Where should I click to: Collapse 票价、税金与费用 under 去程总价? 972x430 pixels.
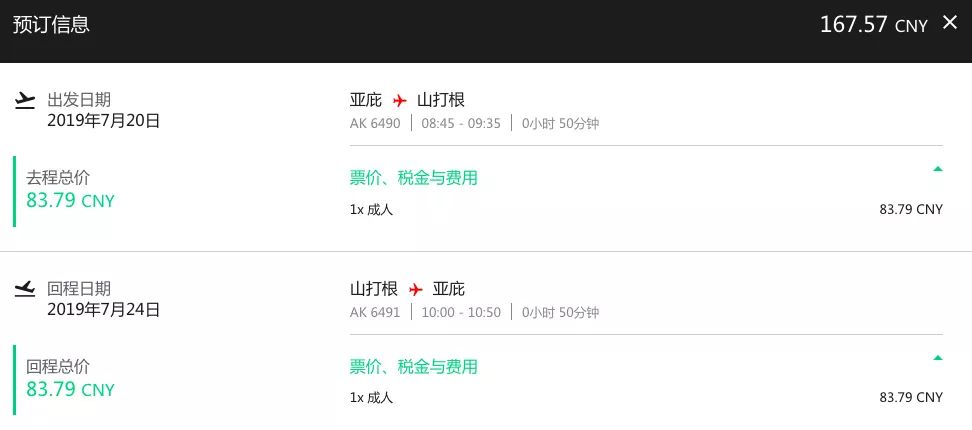[937, 170]
